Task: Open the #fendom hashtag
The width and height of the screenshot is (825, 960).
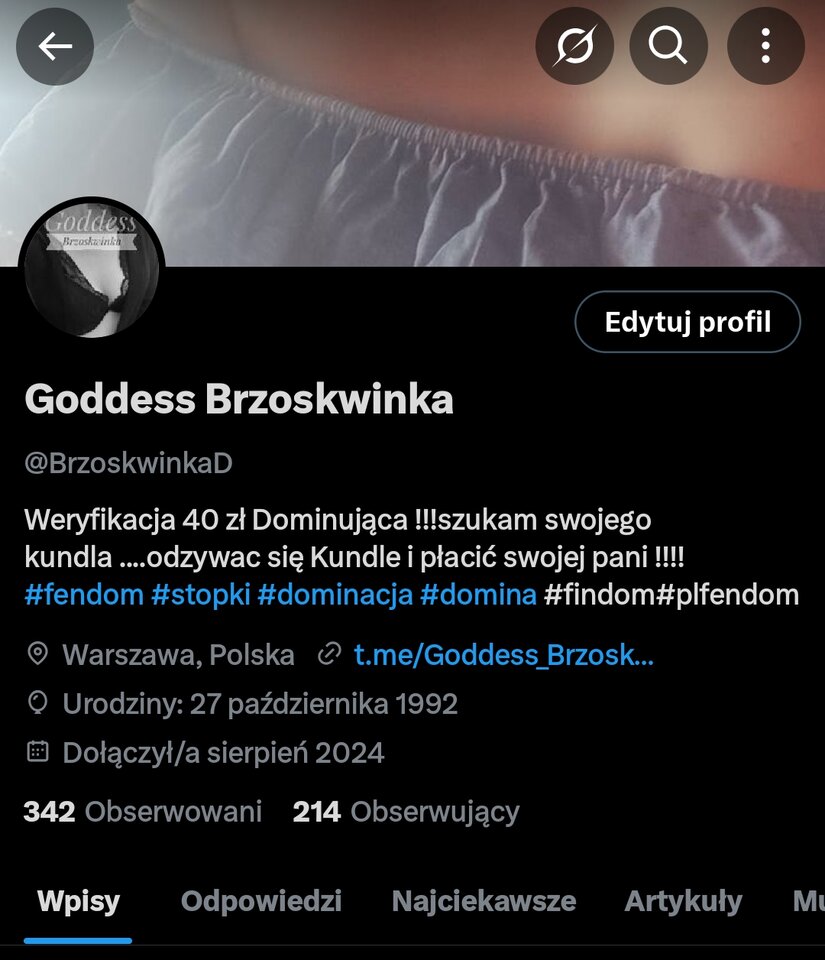Action: (x=84, y=595)
